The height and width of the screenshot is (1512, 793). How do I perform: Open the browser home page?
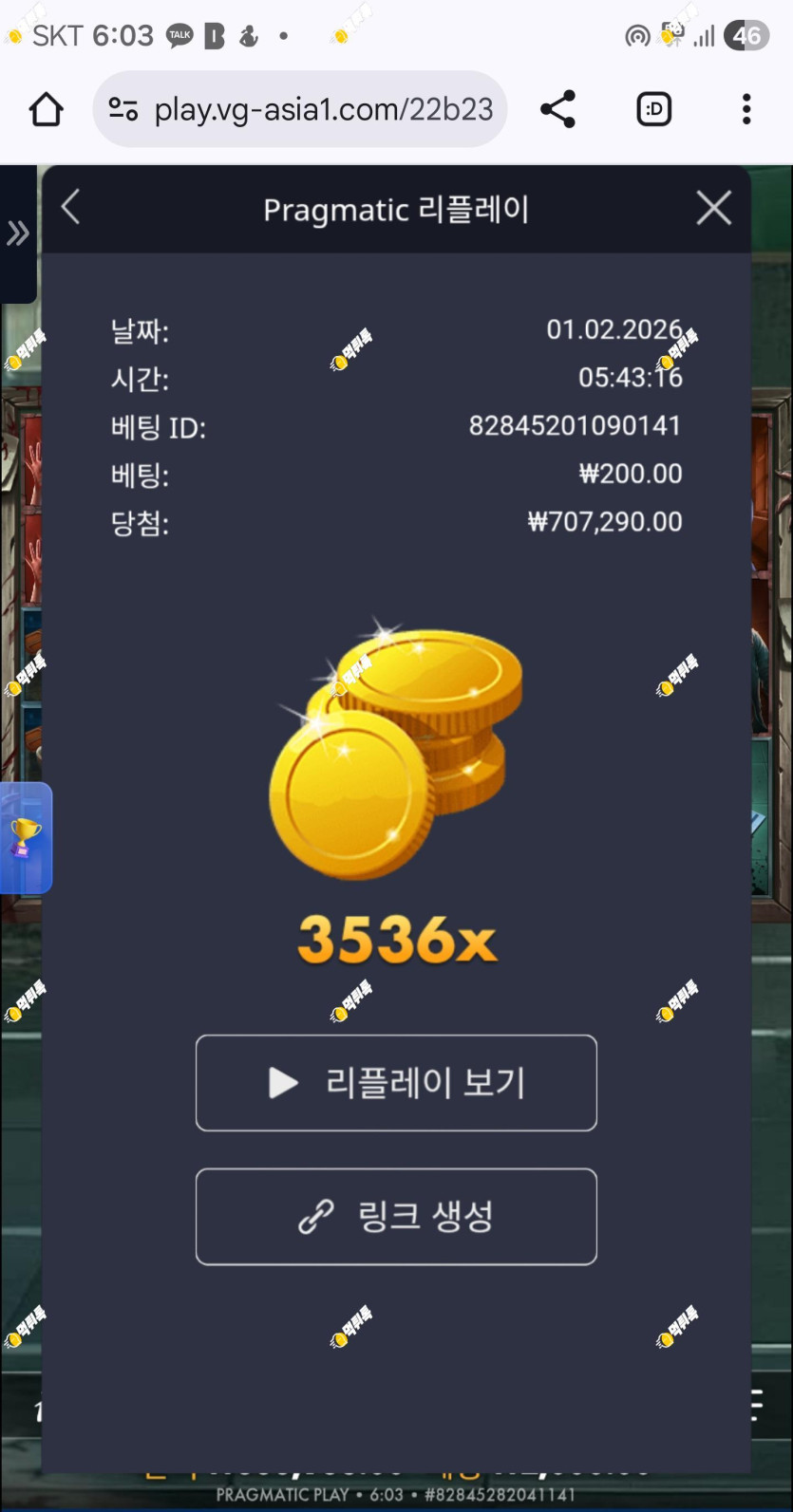coord(46,109)
